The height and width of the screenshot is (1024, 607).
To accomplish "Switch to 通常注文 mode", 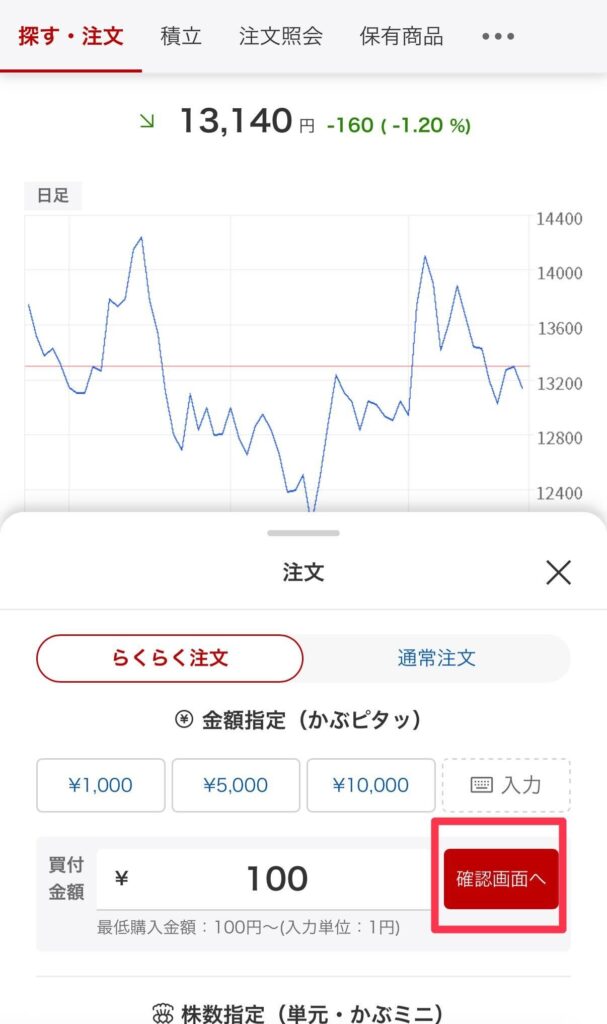I will pyautogui.click(x=436, y=658).
